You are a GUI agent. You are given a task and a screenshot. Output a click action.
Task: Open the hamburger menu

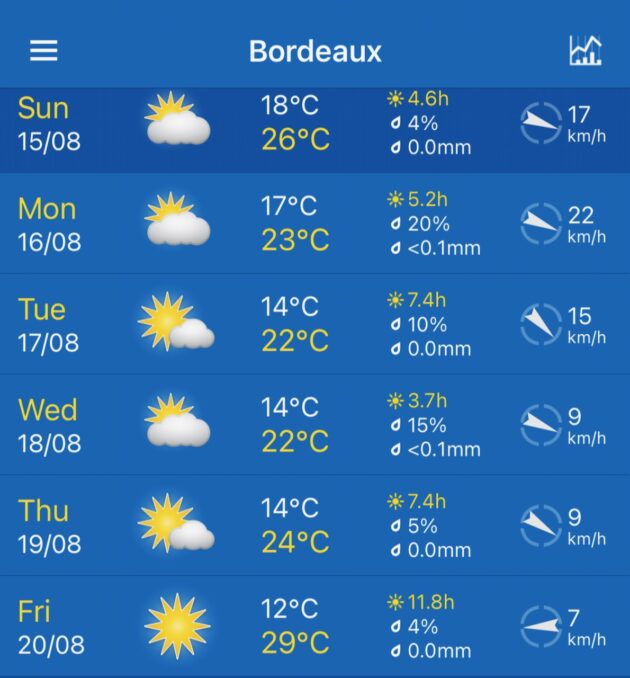point(44,51)
